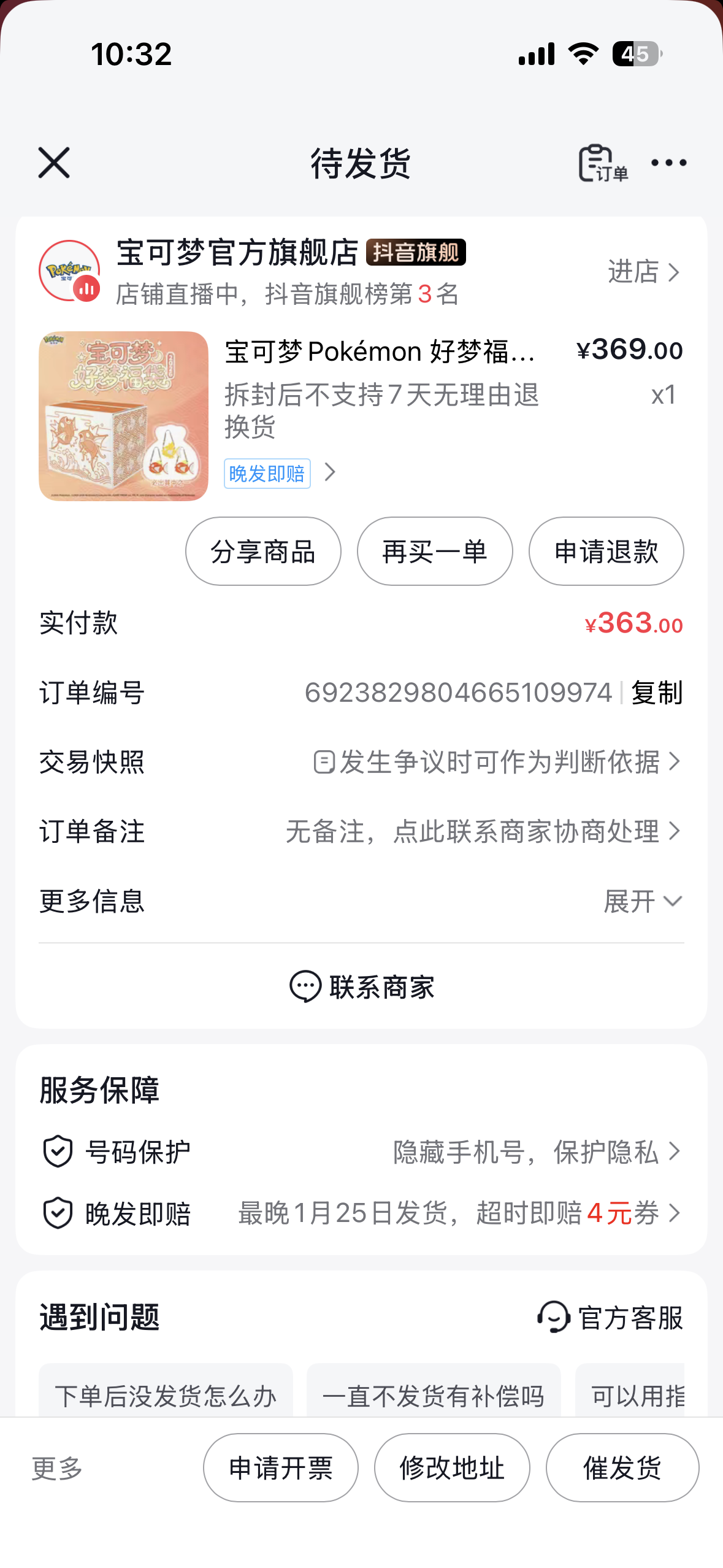
Task: Close the 待发货 order page
Action: click(x=54, y=163)
